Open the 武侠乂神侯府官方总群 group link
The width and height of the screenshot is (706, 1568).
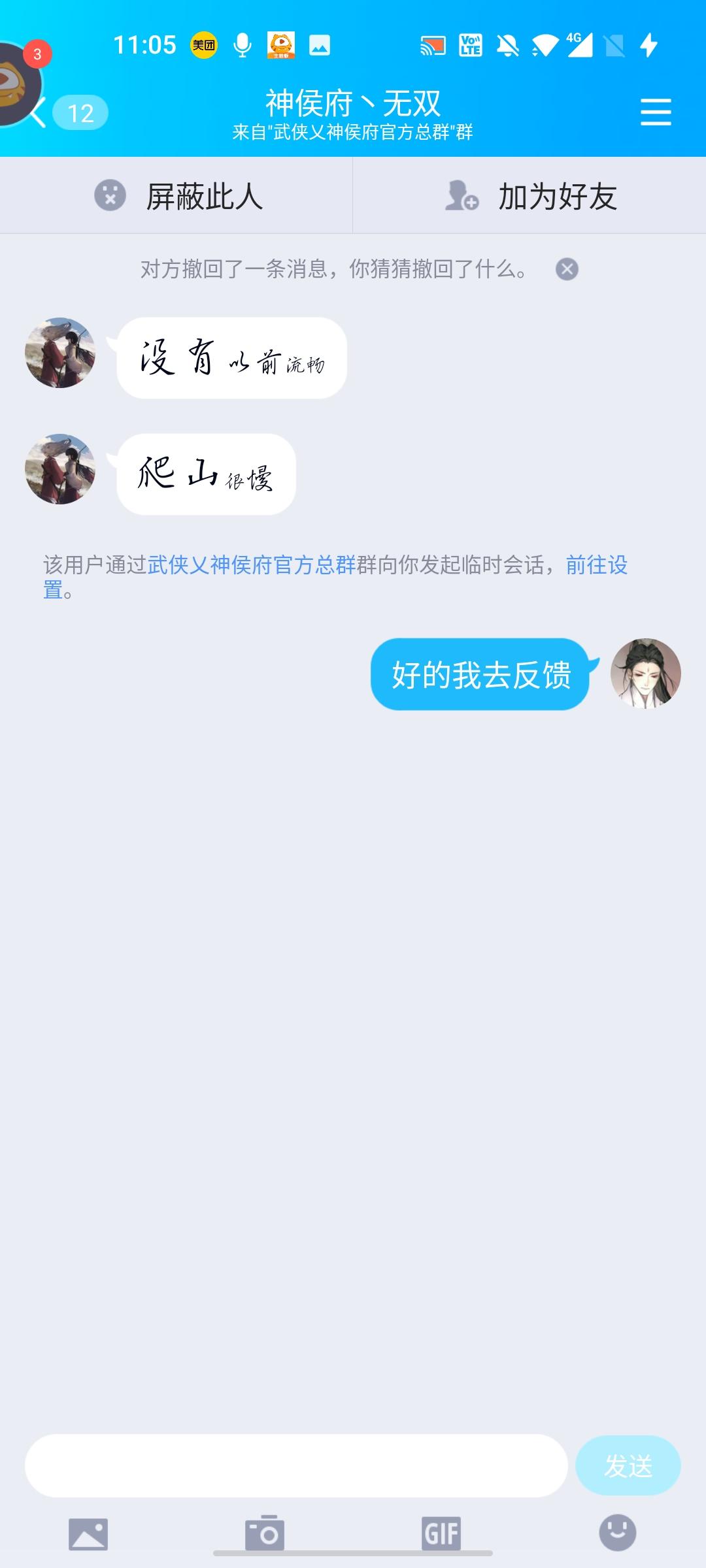pyautogui.click(x=252, y=565)
